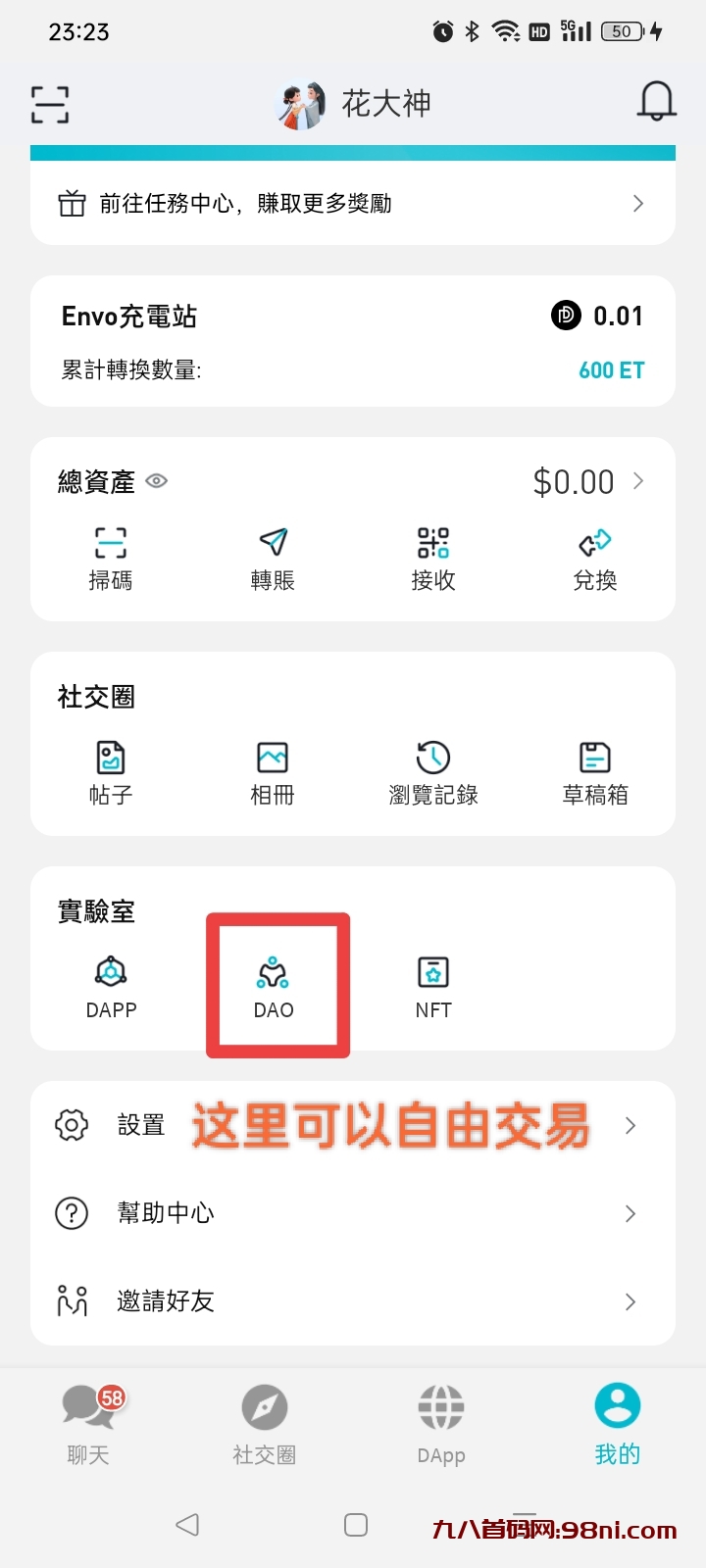Image resolution: width=706 pixels, height=1568 pixels.
Task: Open 轉賬 transfer
Action: (273, 559)
